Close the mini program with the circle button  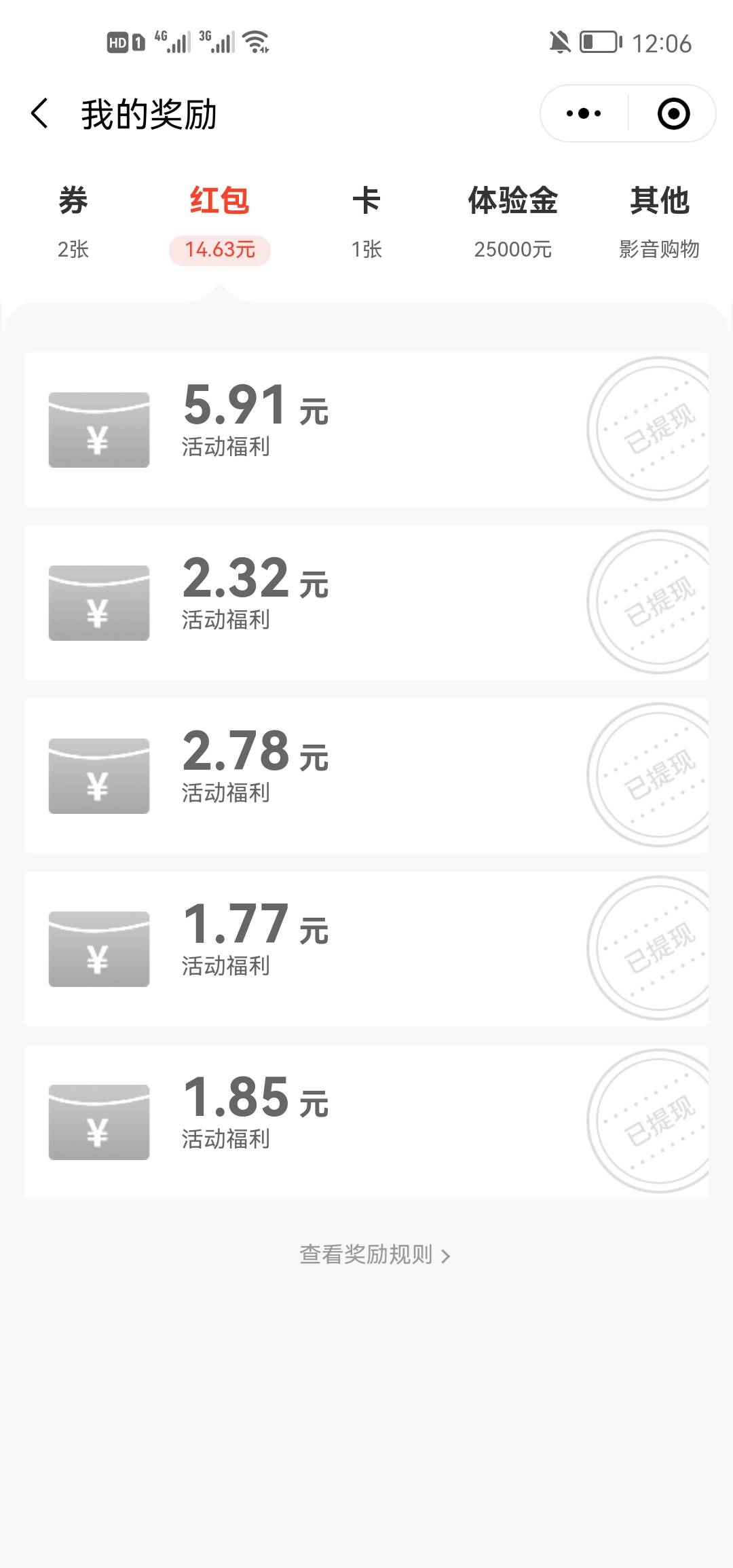tap(673, 113)
